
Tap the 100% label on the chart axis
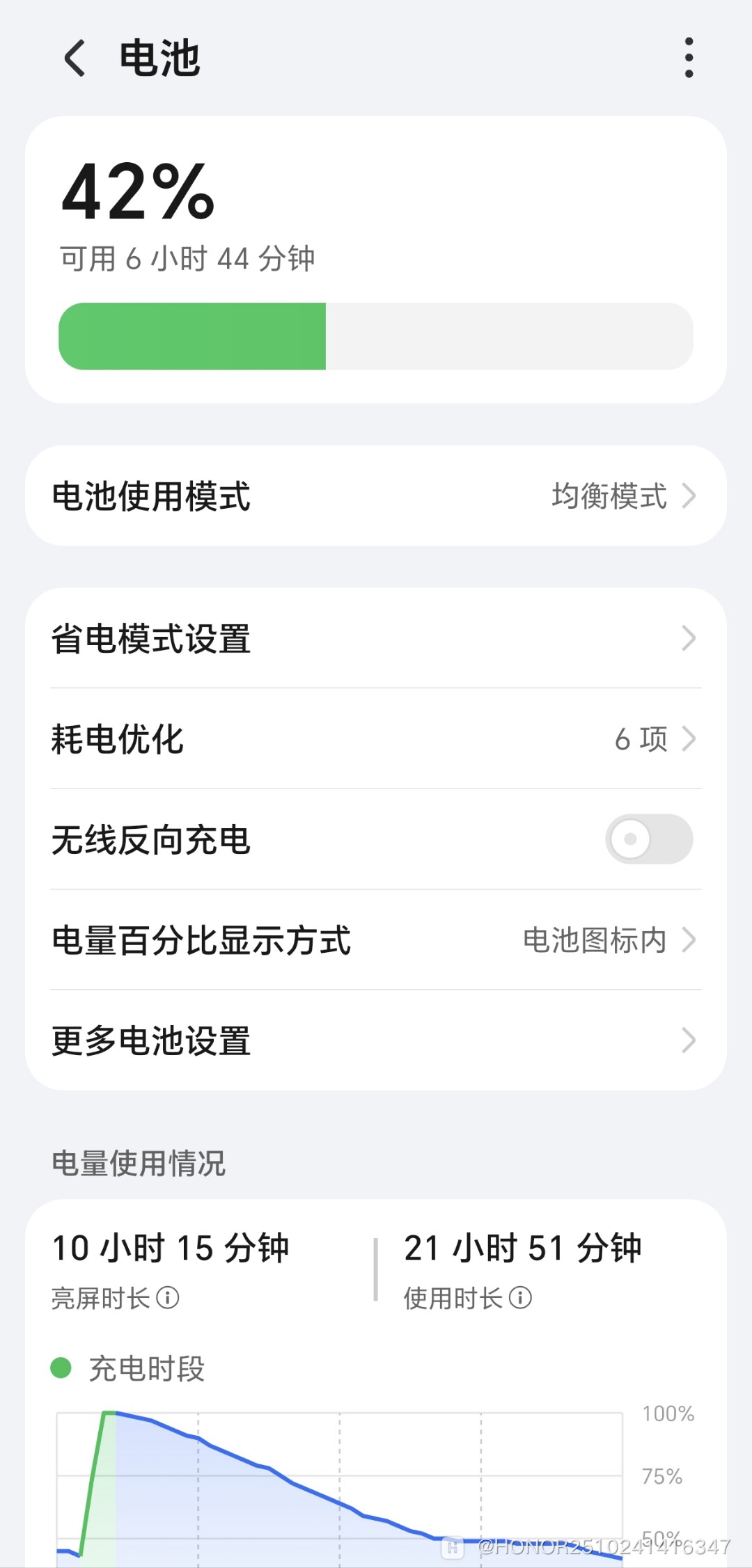click(667, 1413)
